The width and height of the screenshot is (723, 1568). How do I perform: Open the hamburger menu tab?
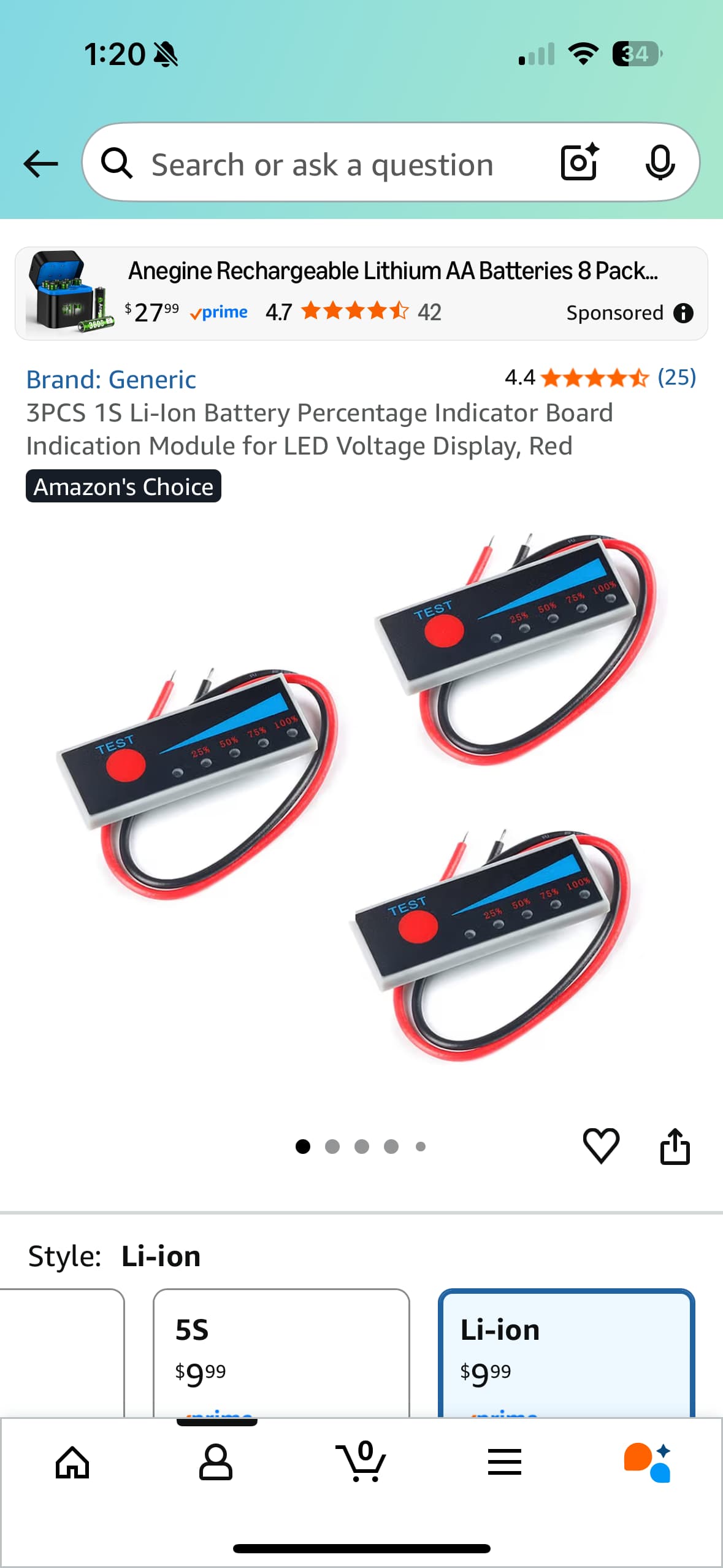tap(504, 1462)
